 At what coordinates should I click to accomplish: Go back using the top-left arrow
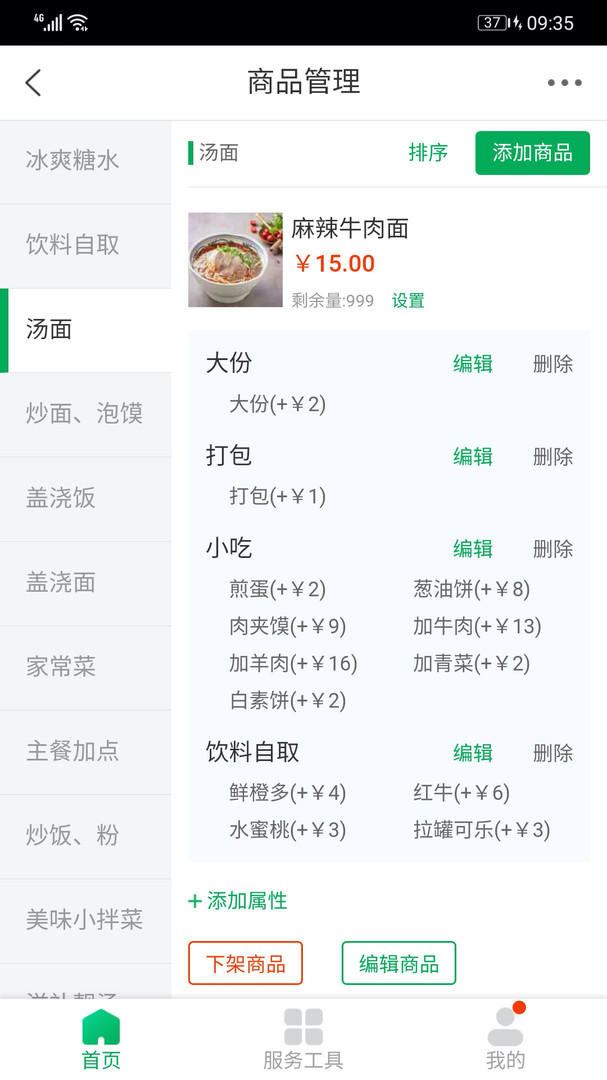(33, 83)
